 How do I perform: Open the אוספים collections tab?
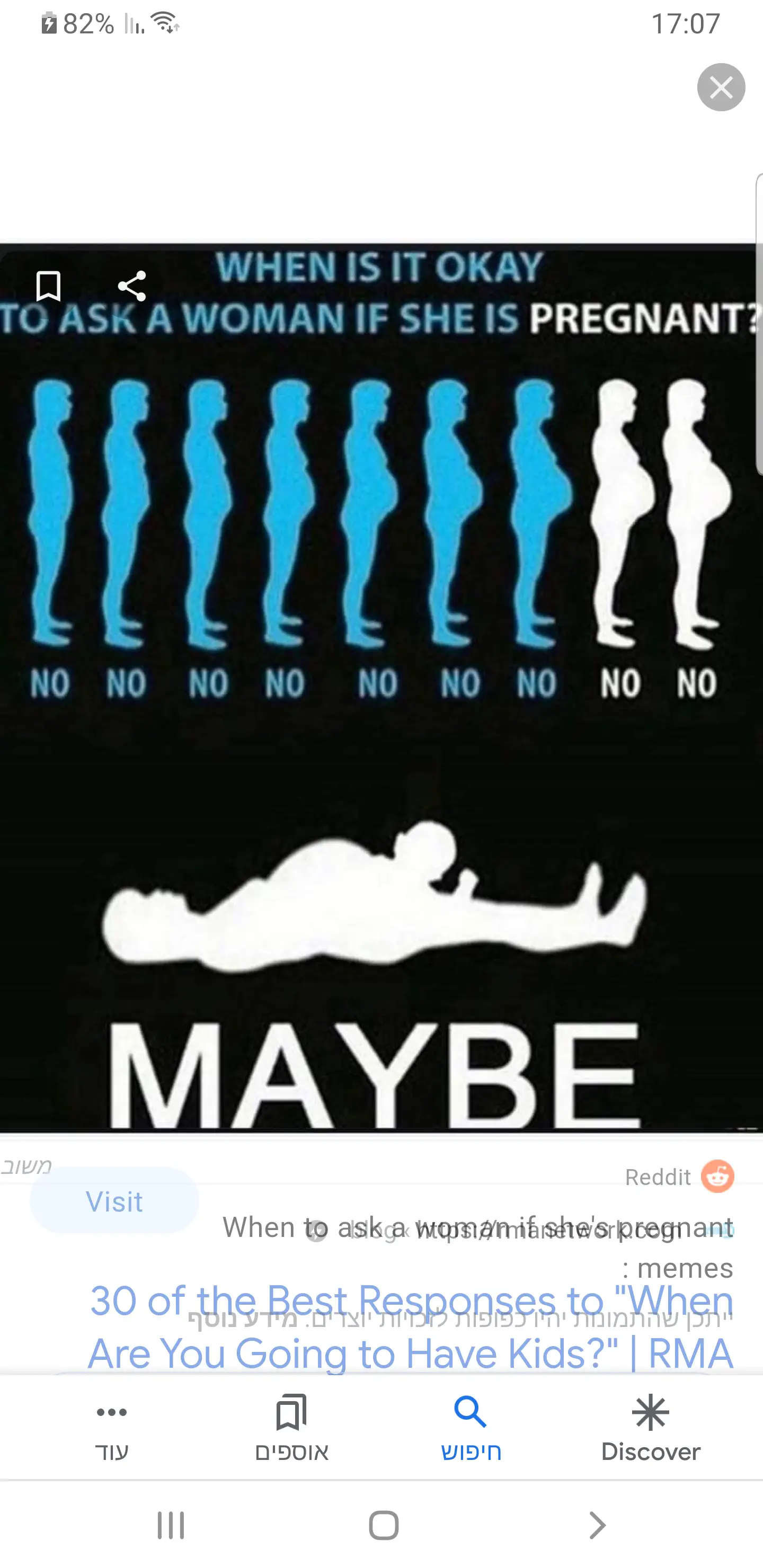[x=291, y=1428]
